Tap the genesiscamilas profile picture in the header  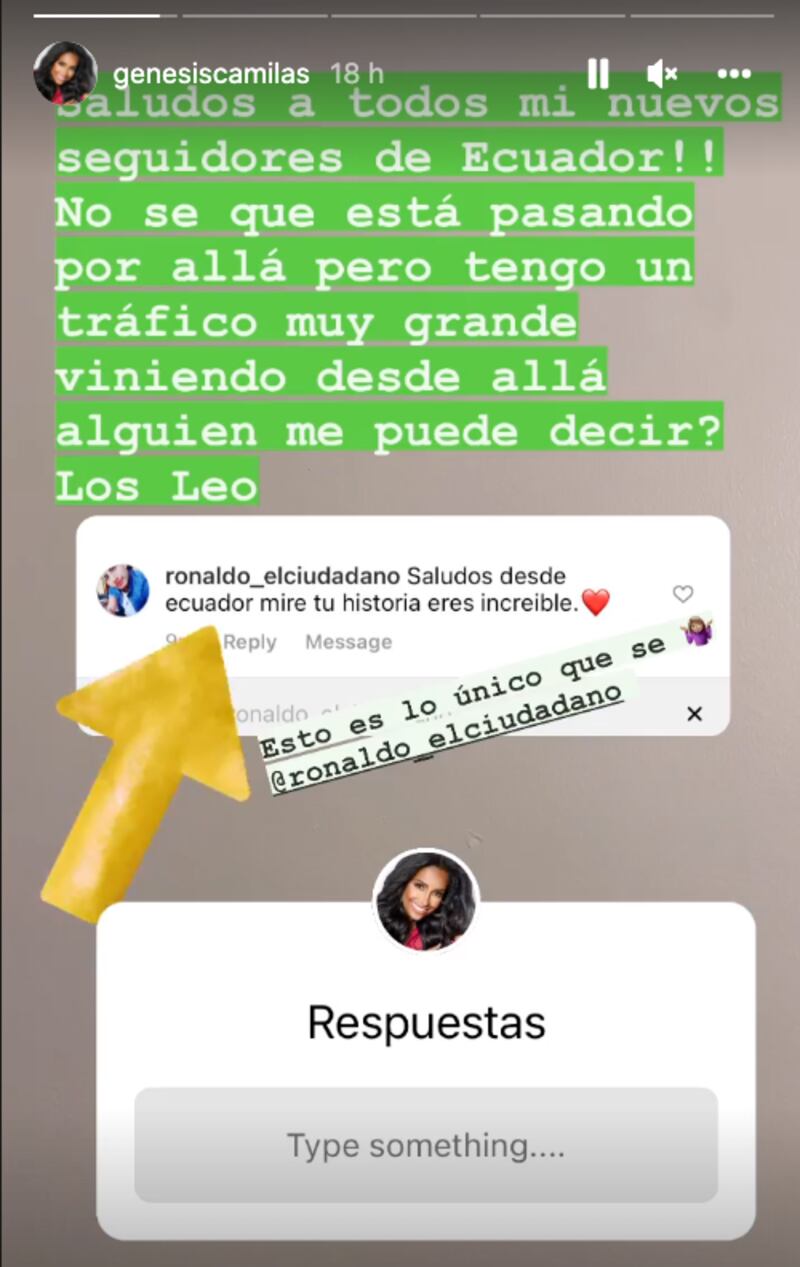click(x=66, y=74)
